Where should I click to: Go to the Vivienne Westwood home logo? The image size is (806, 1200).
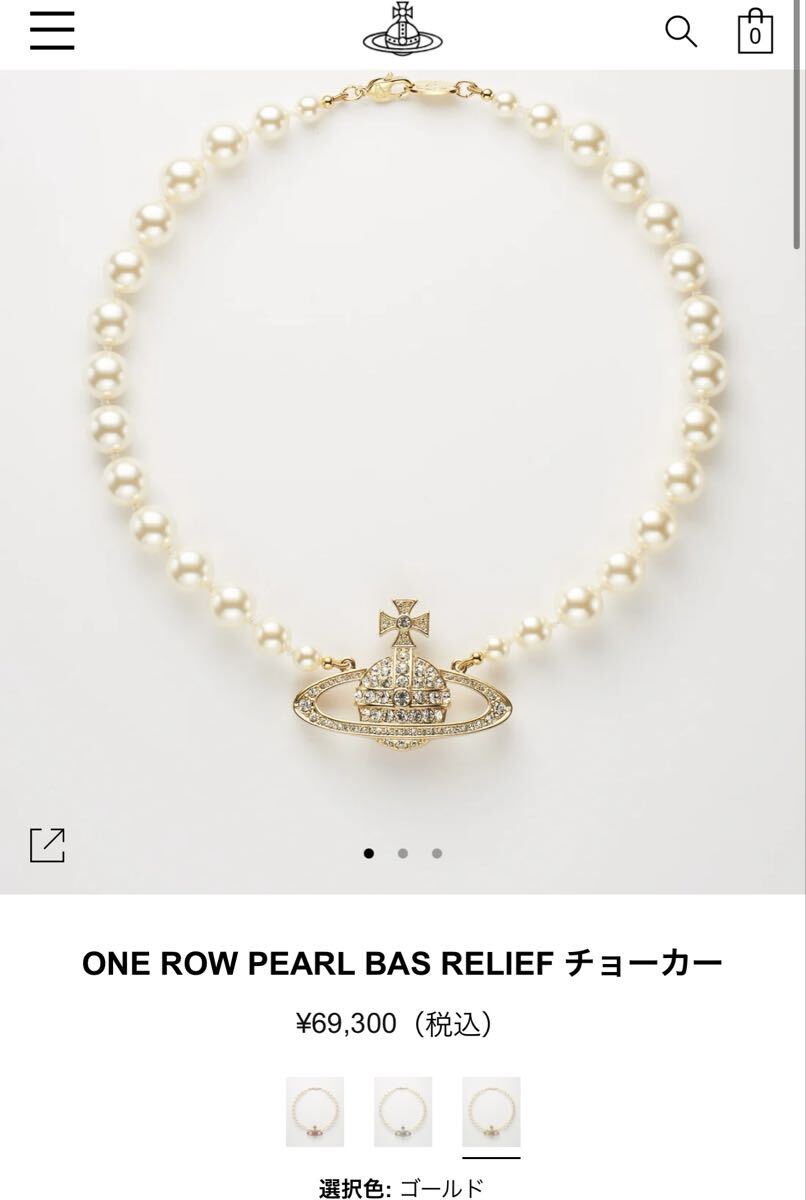point(403,30)
